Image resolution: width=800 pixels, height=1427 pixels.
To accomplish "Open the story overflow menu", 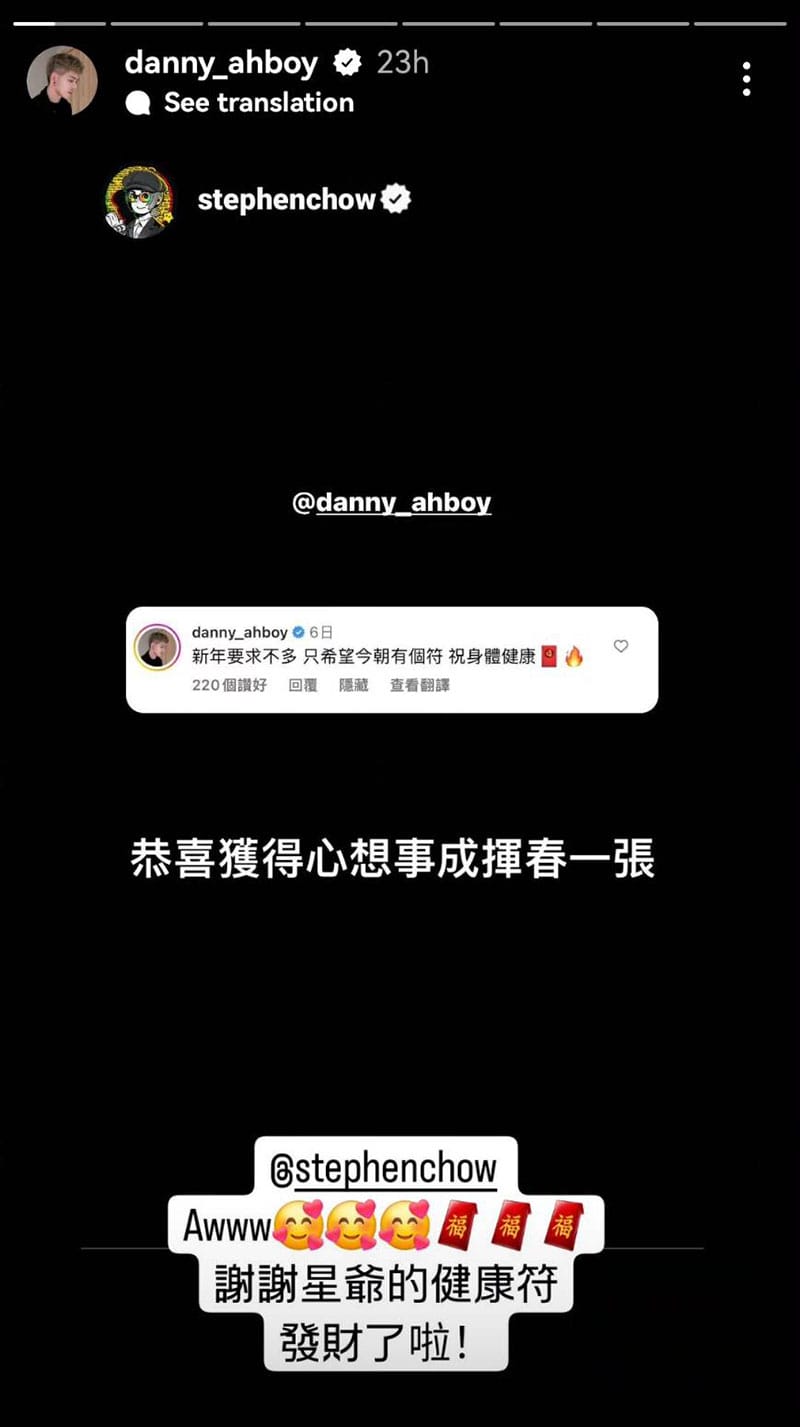I will pos(746,79).
